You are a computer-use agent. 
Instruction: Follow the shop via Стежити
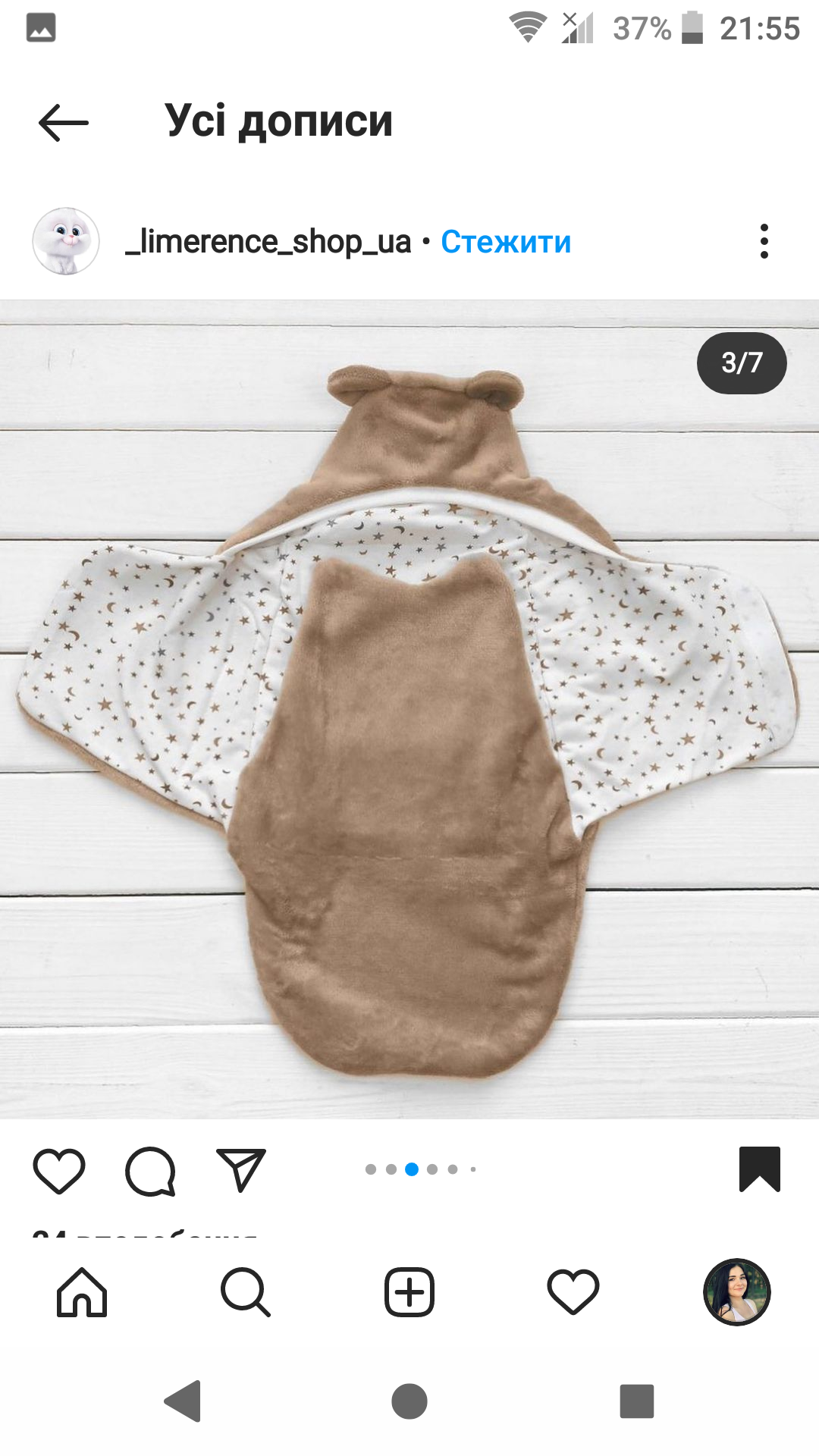click(x=506, y=242)
